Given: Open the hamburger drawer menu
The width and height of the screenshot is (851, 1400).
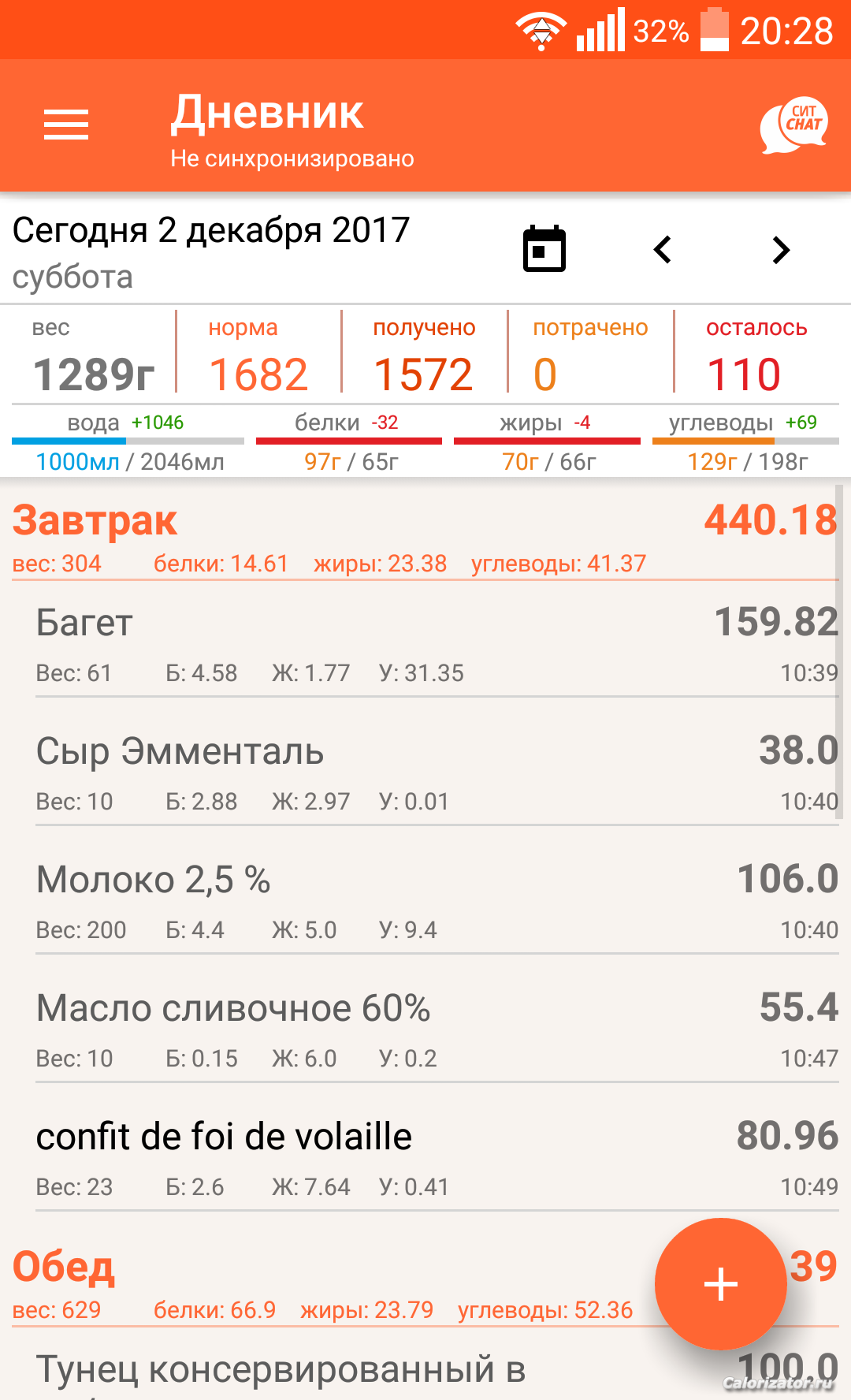Looking at the screenshot, I should pos(66,125).
